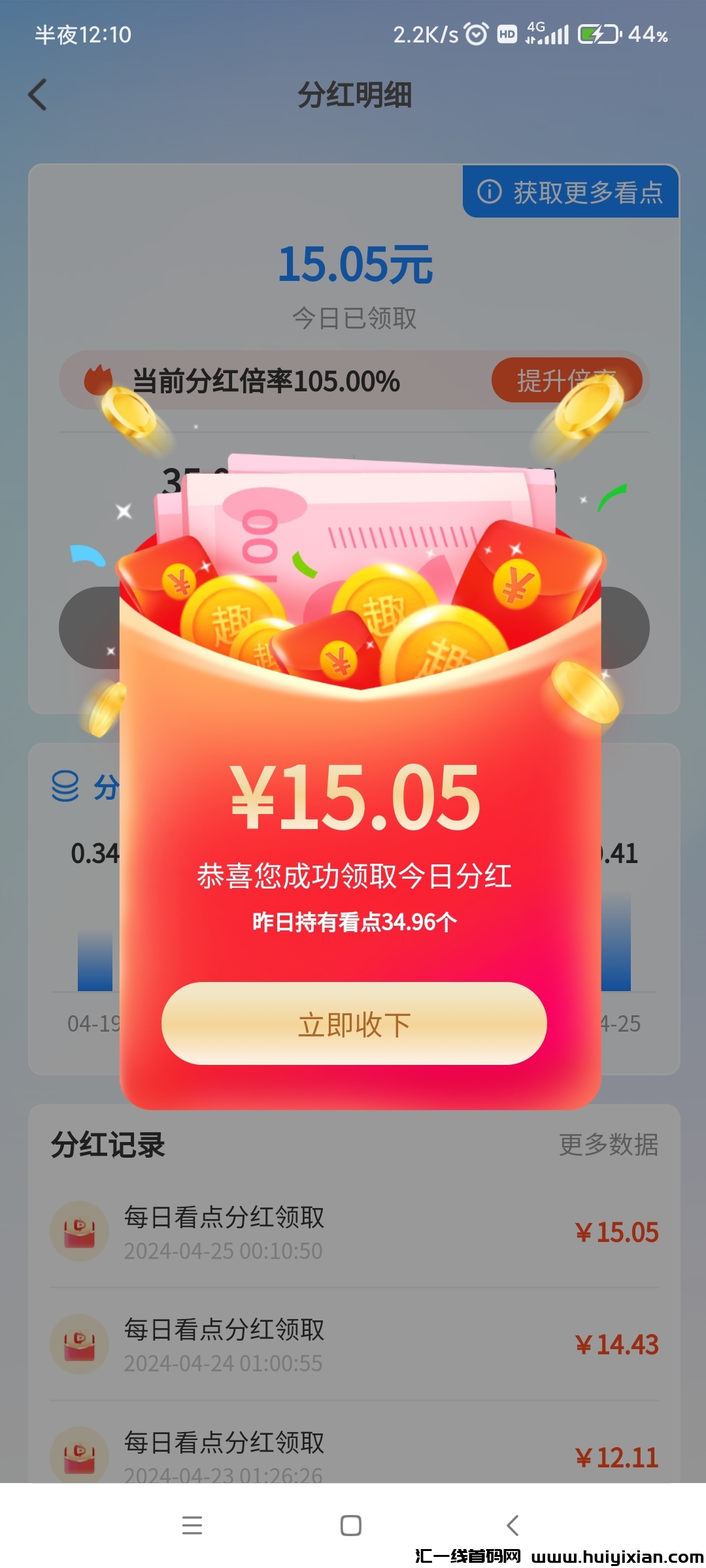Go back using the top-left arrow
Screen dimensions: 706x1568
38,95
